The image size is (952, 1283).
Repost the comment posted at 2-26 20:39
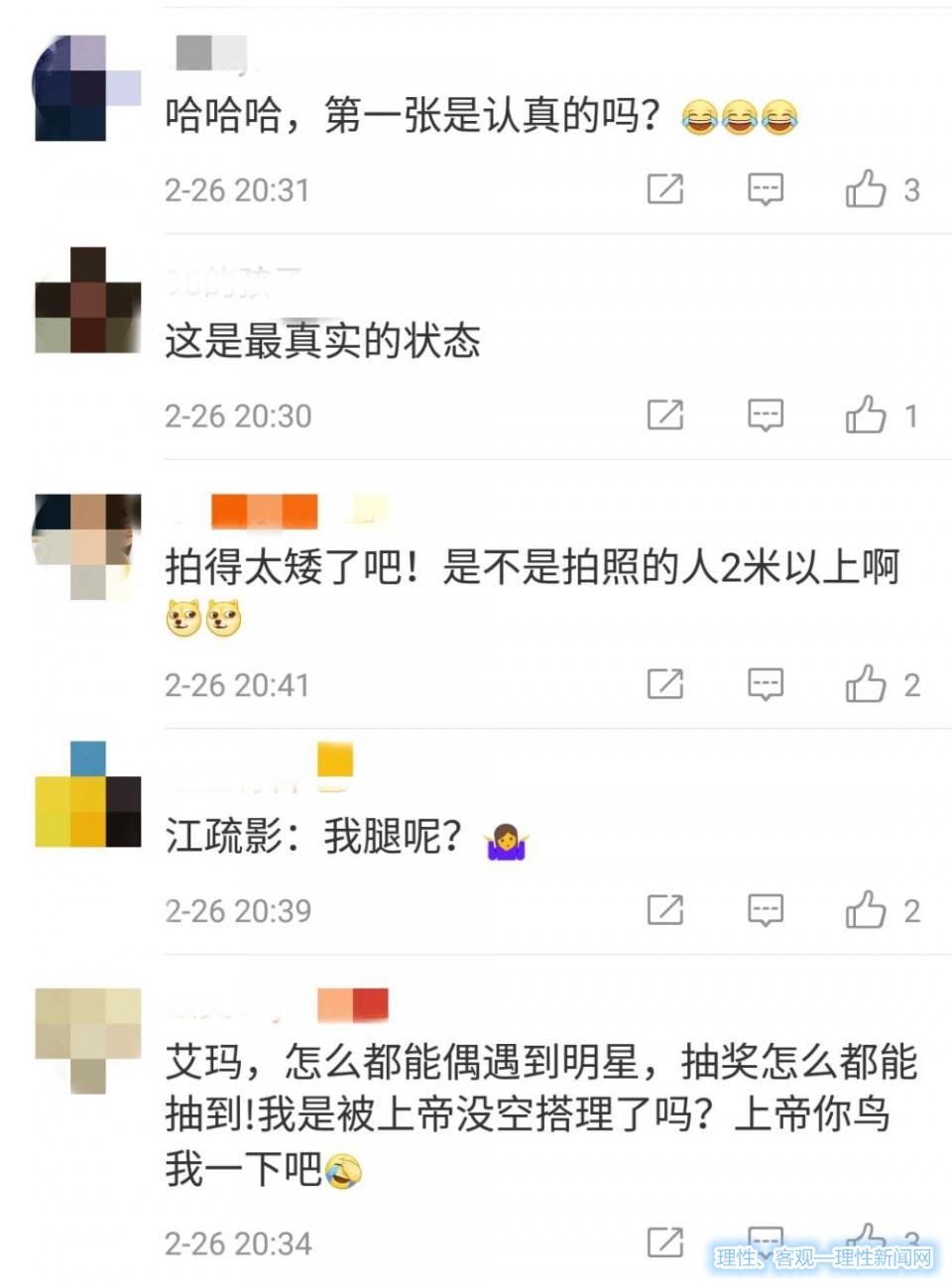tap(664, 909)
